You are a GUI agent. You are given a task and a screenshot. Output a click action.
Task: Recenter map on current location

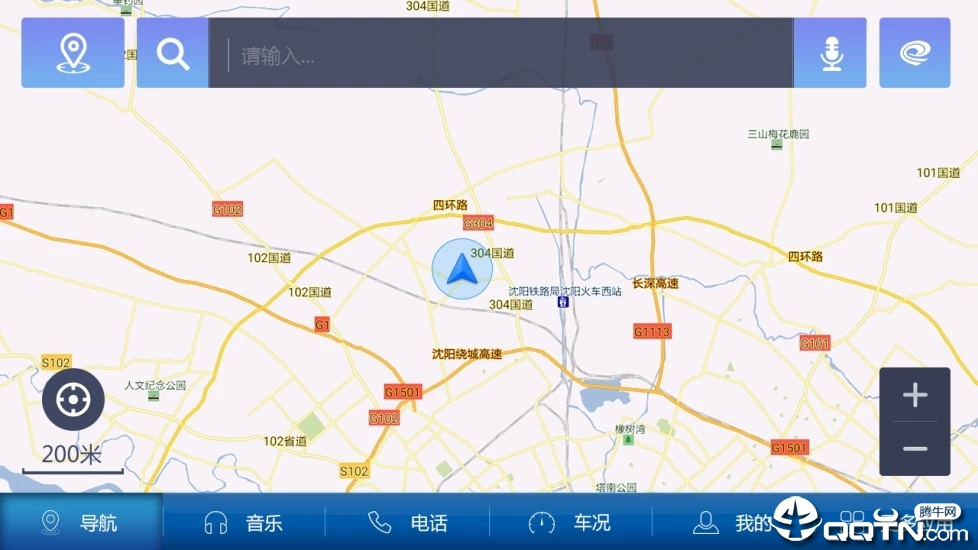pyautogui.click(x=73, y=400)
